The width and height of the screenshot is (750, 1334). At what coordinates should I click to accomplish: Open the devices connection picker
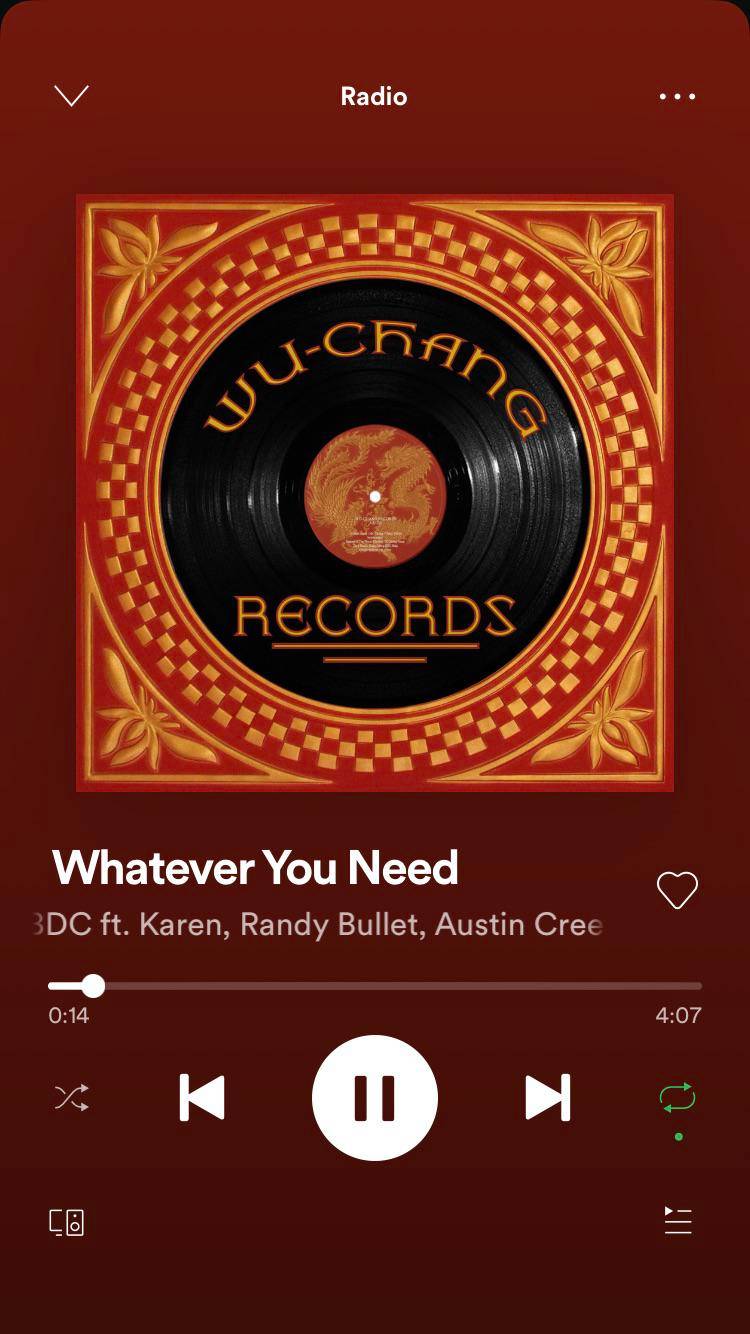67,1222
